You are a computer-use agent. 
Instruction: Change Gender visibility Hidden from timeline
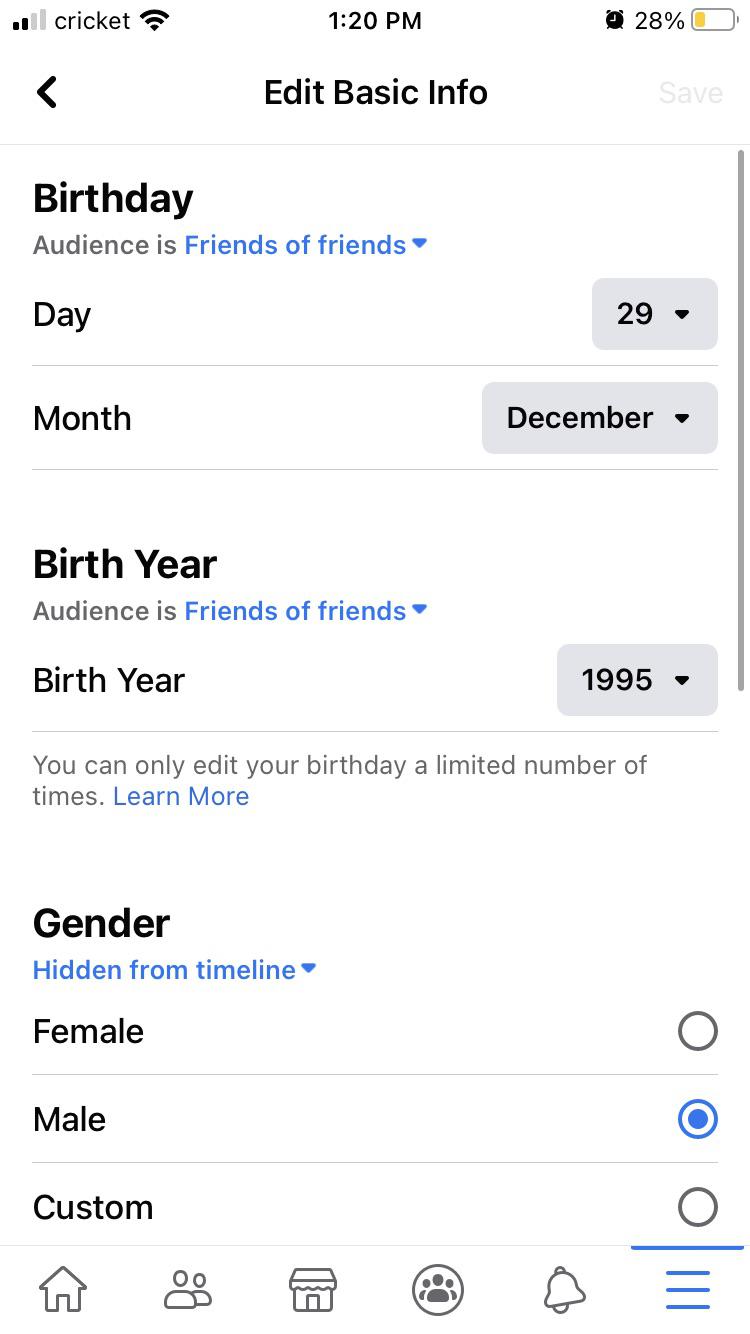[x=174, y=970]
